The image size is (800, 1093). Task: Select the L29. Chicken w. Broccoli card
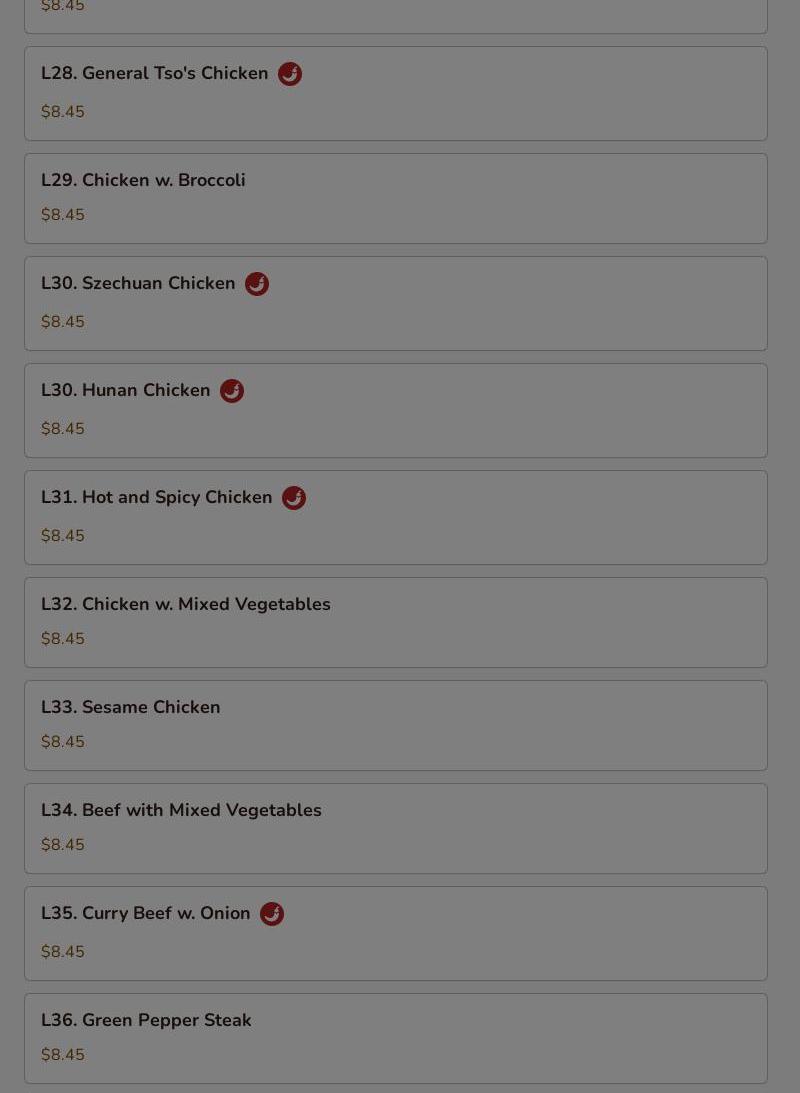click(395, 197)
